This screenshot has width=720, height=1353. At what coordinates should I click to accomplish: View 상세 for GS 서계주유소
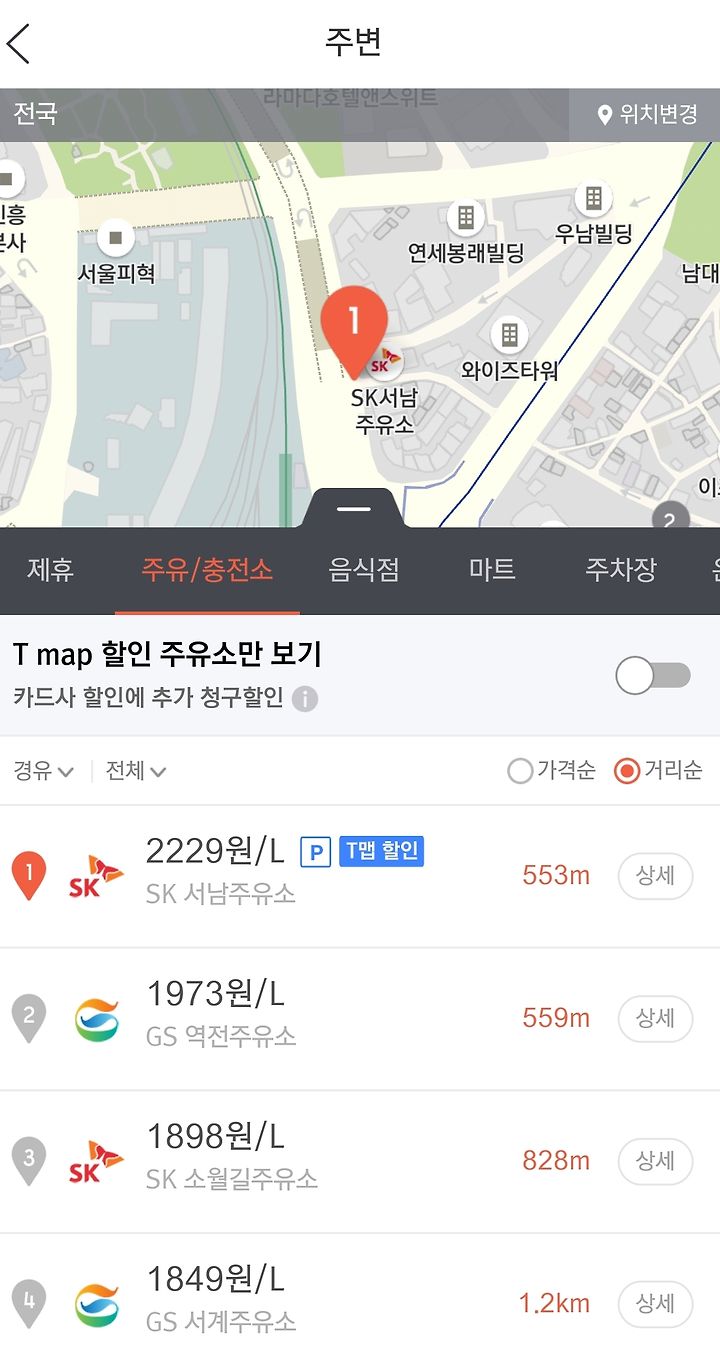[x=655, y=1303]
